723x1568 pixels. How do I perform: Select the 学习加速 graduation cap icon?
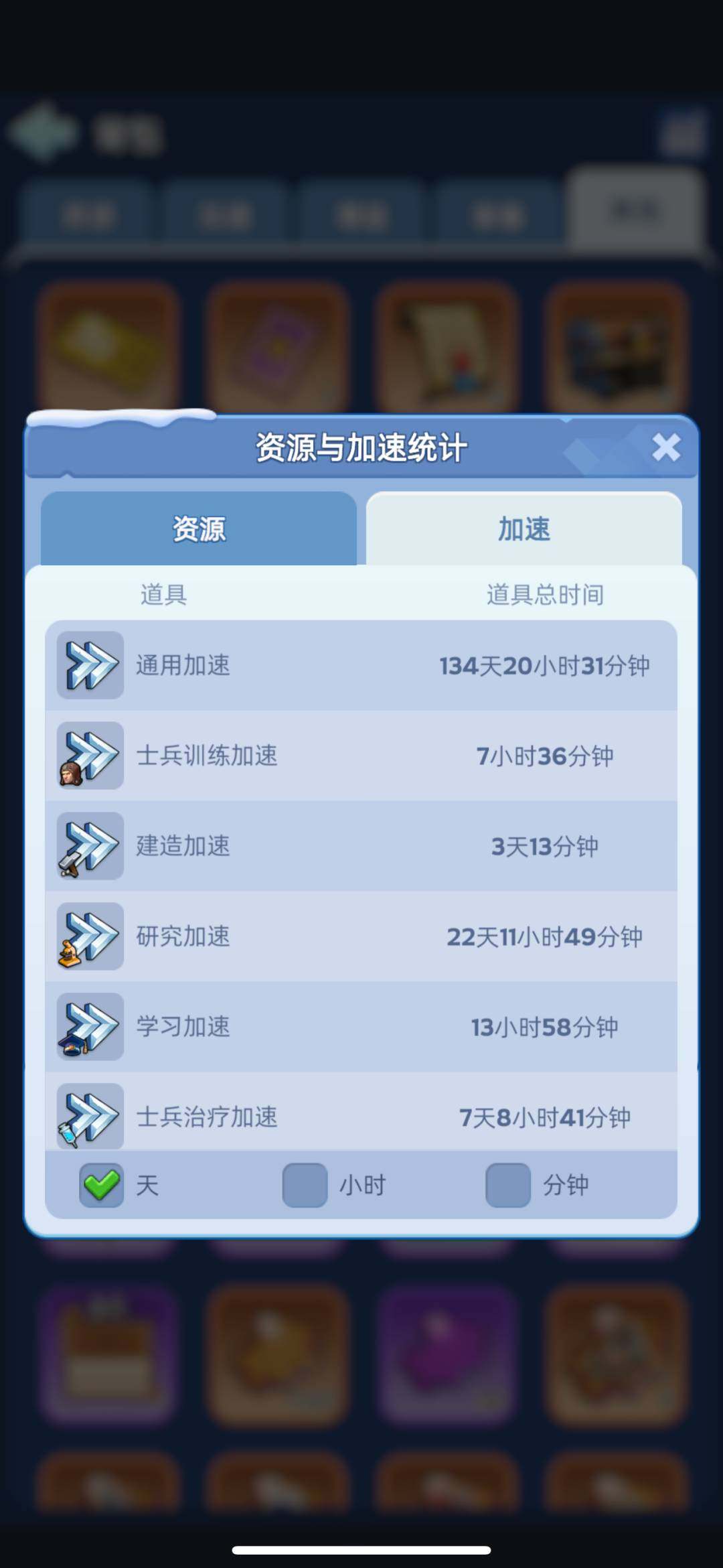[89, 1027]
